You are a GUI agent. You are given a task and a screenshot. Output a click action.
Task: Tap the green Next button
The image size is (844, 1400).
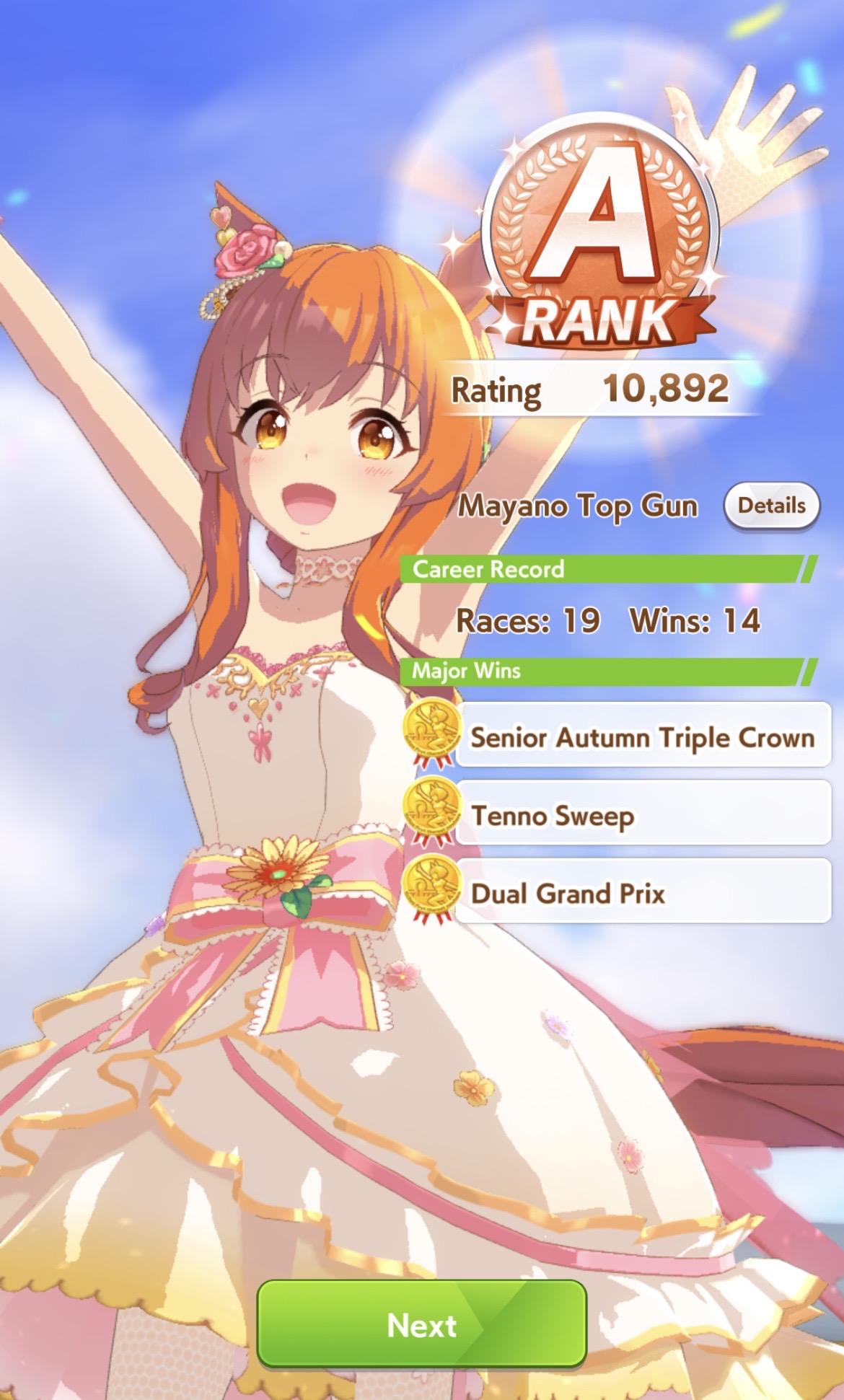(x=421, y=1324)
